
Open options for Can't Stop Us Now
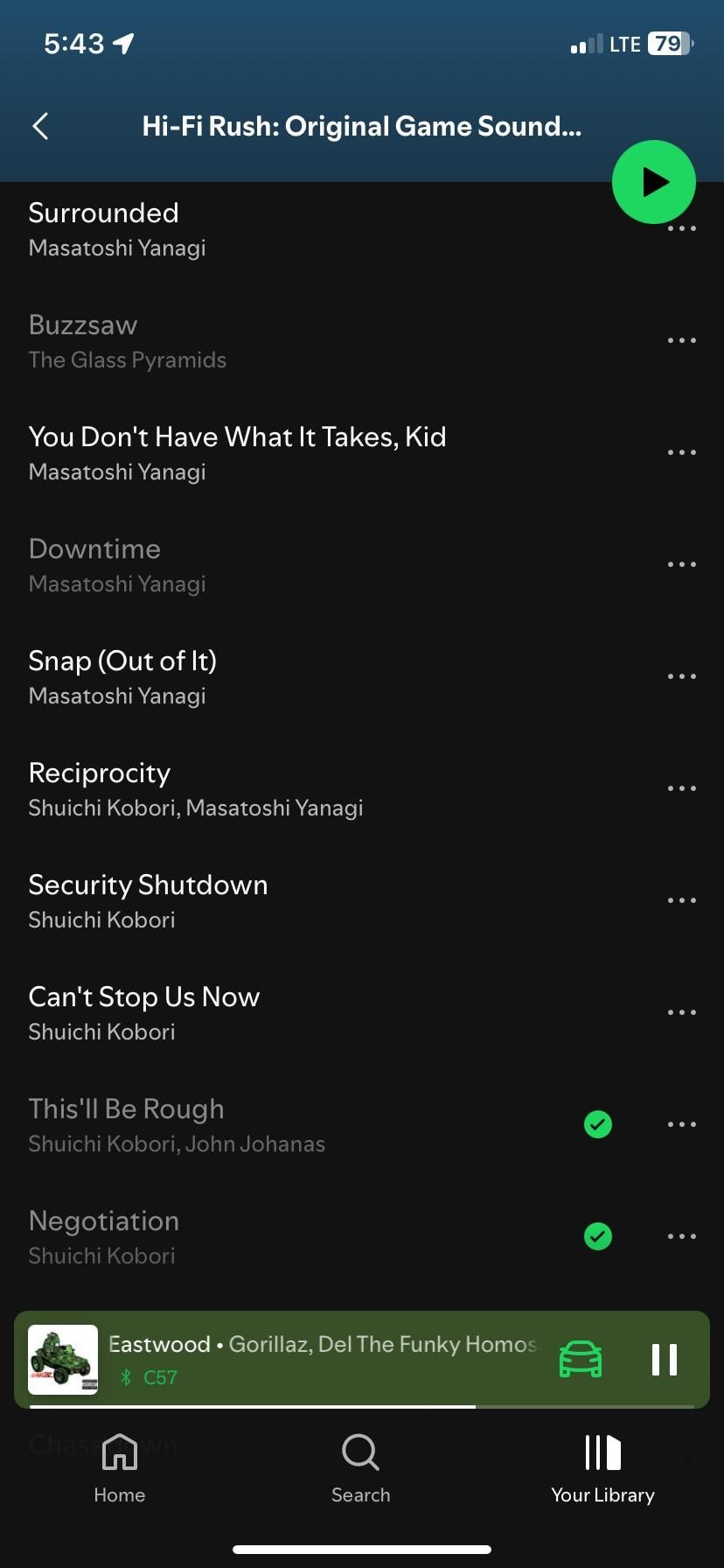click(x=681, y=1012)
